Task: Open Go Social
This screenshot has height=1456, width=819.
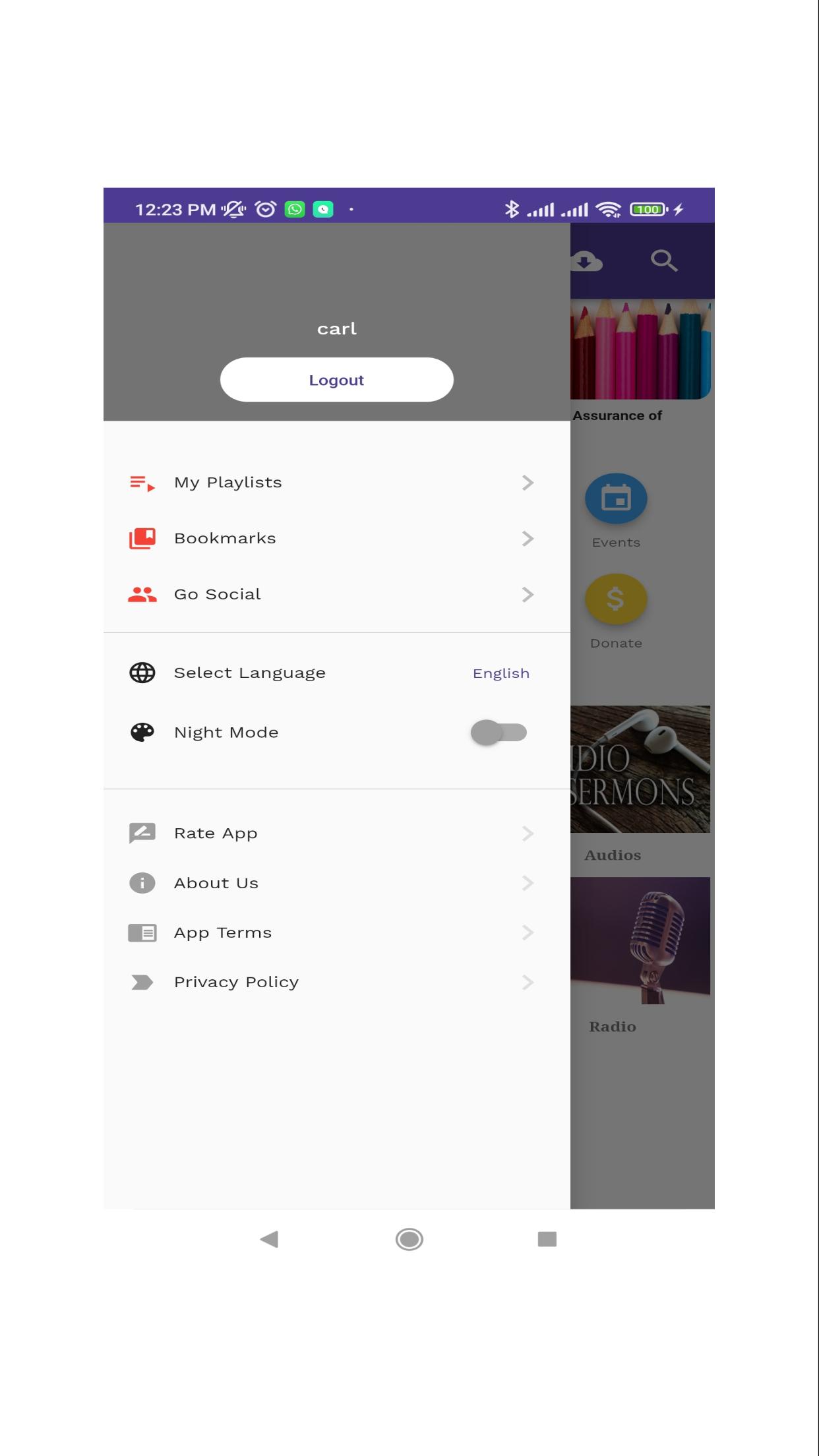Action: (336, 595)
